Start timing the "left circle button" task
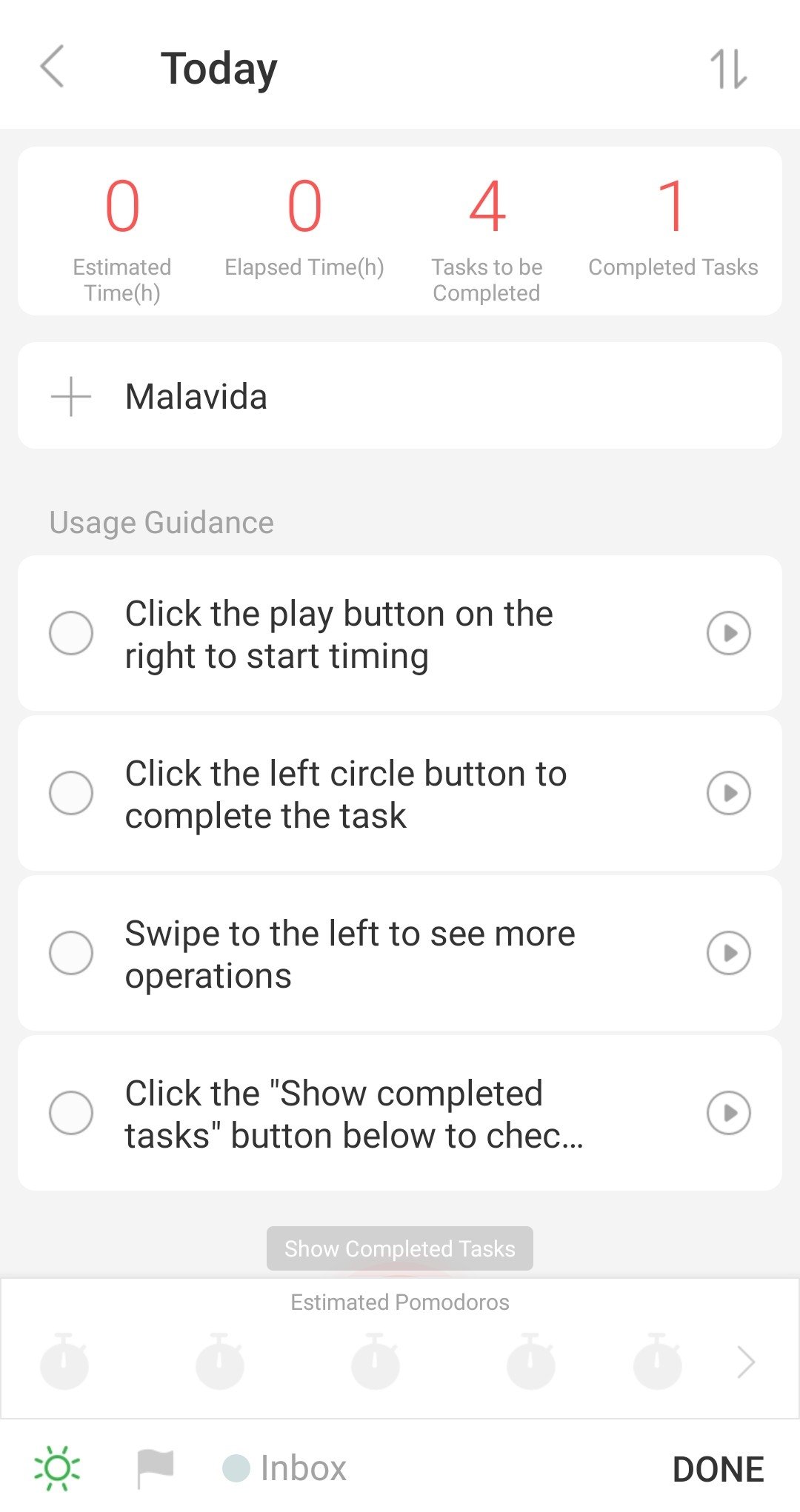The image size is (800, 1512). 729,793
